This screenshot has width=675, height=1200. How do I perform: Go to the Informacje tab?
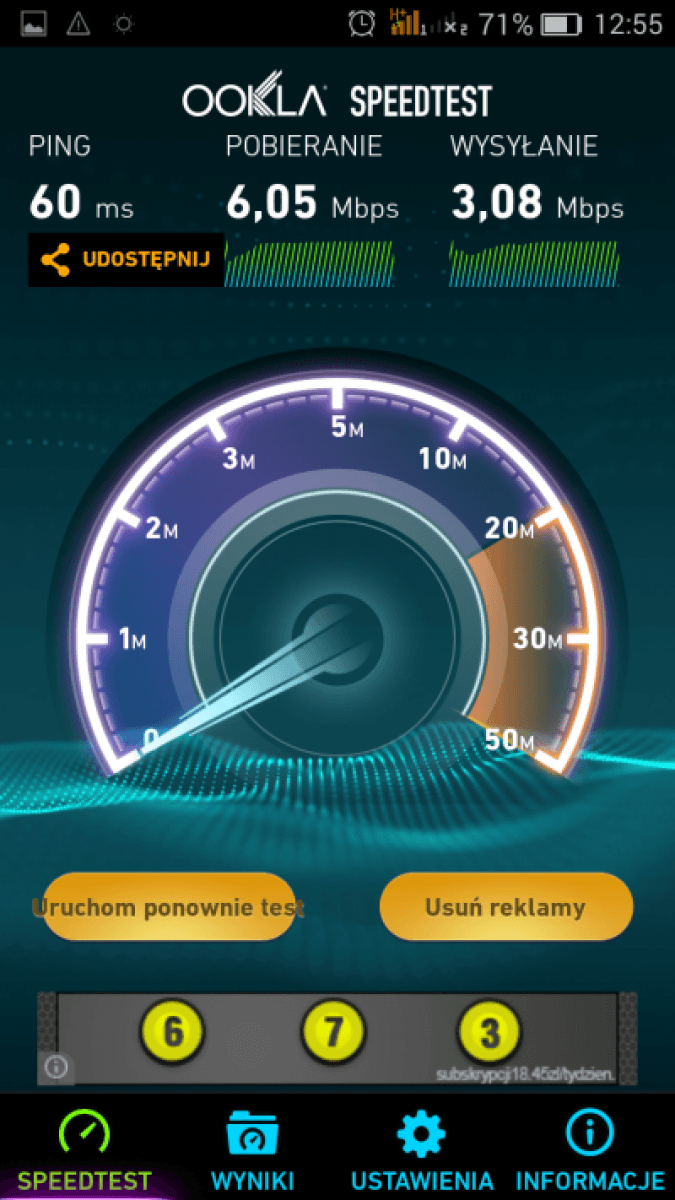pyautogui.click(x=590, y=1150)
